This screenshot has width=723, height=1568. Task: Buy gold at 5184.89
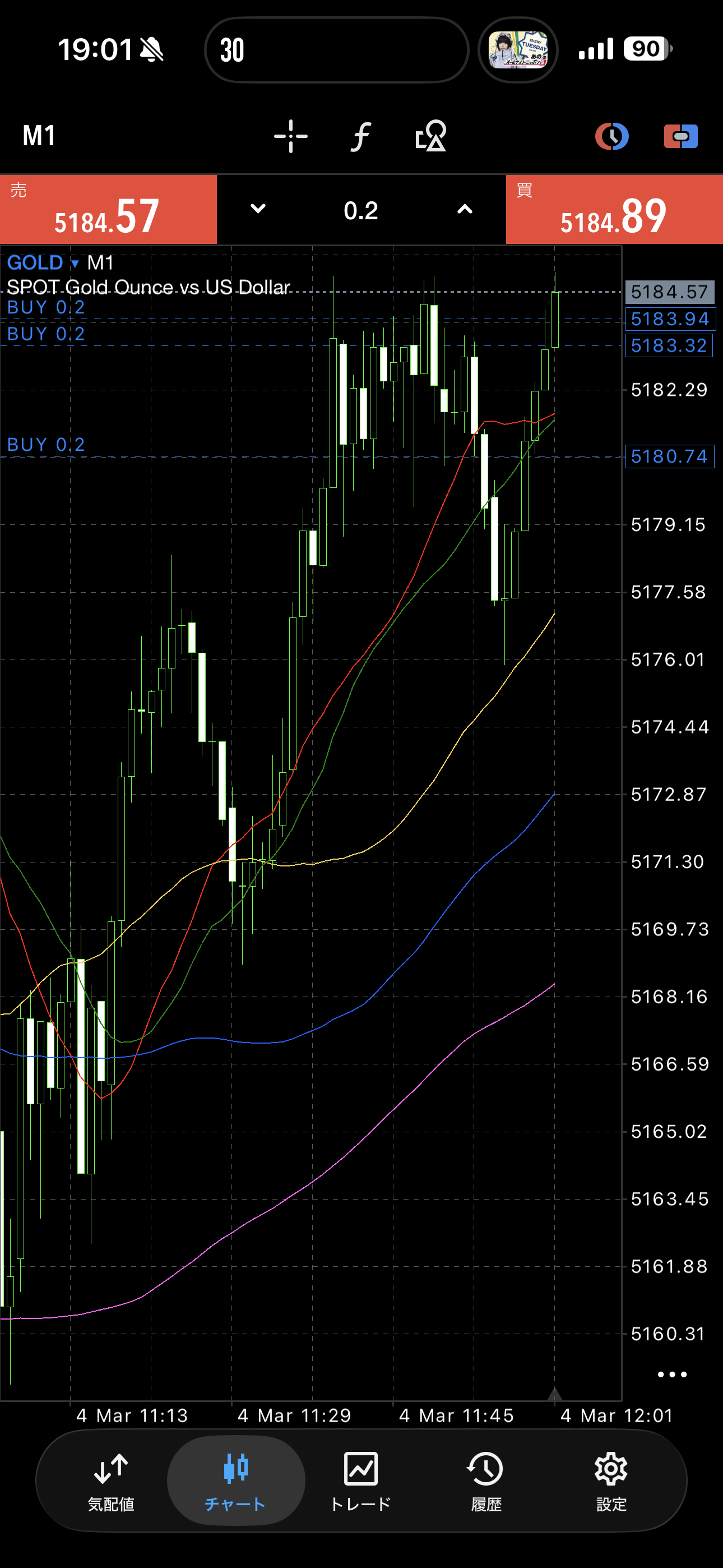tap(614, 210)
